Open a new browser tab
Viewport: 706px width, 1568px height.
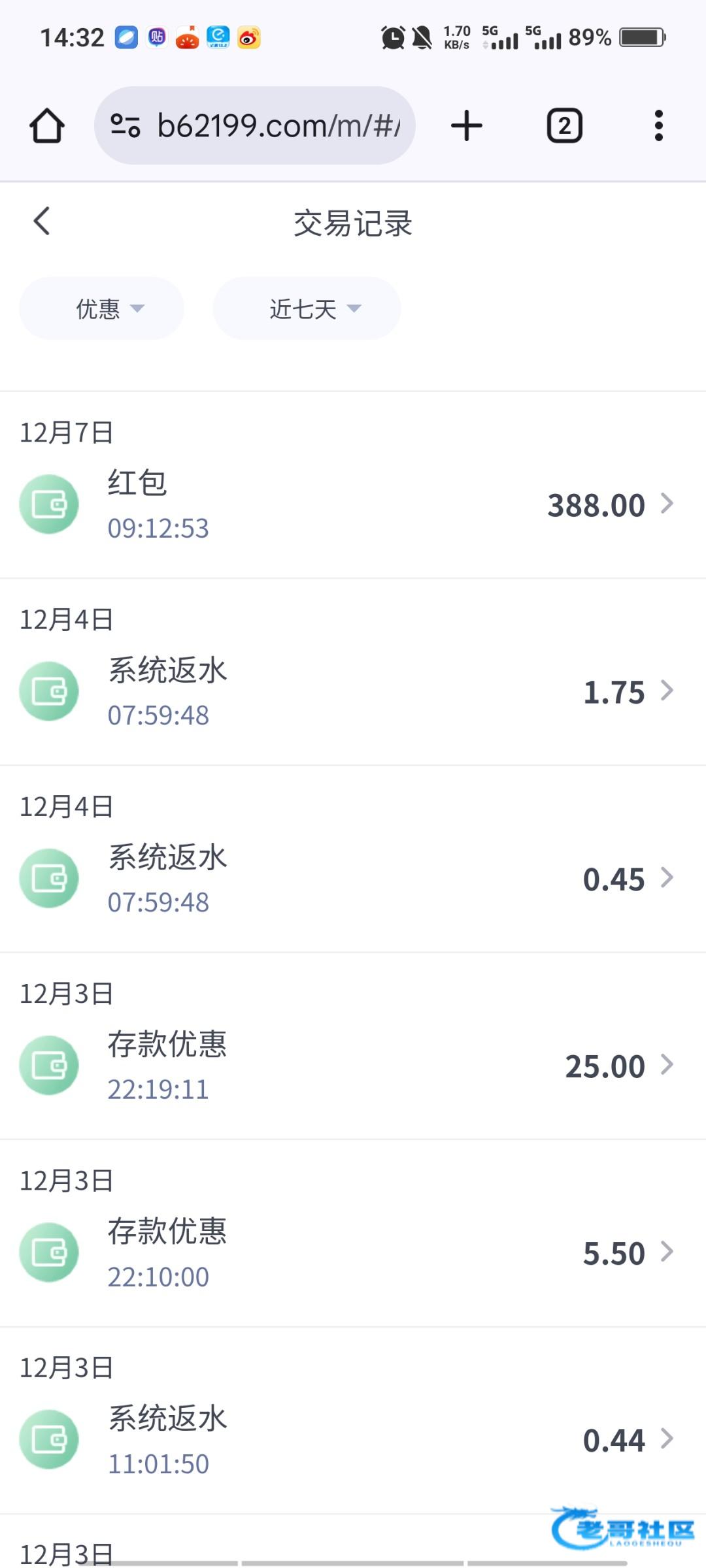pos(467,125)
